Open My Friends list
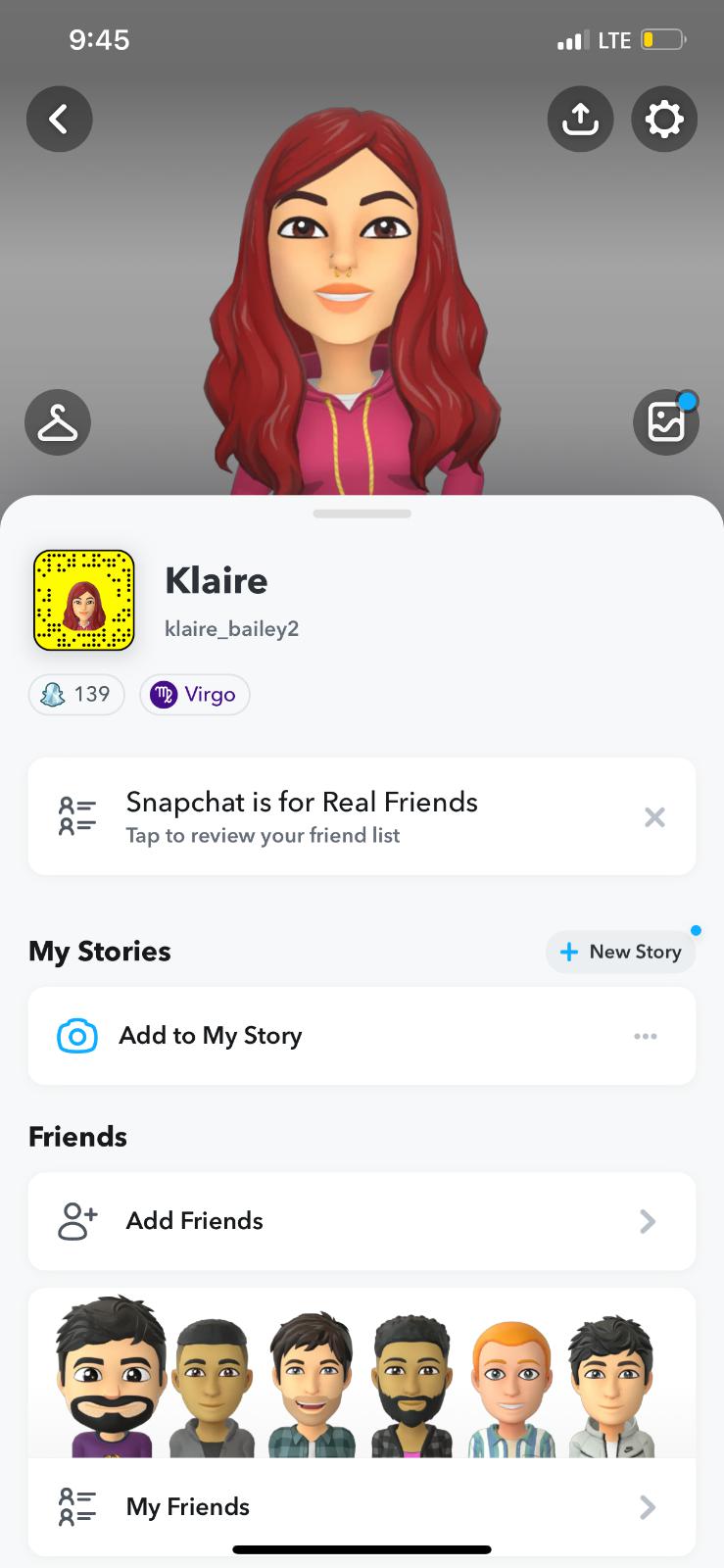 point(361,1507)
